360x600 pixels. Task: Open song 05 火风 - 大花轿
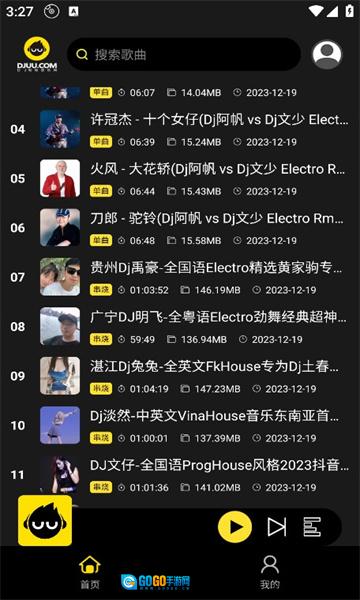click(x=180, y=179)
